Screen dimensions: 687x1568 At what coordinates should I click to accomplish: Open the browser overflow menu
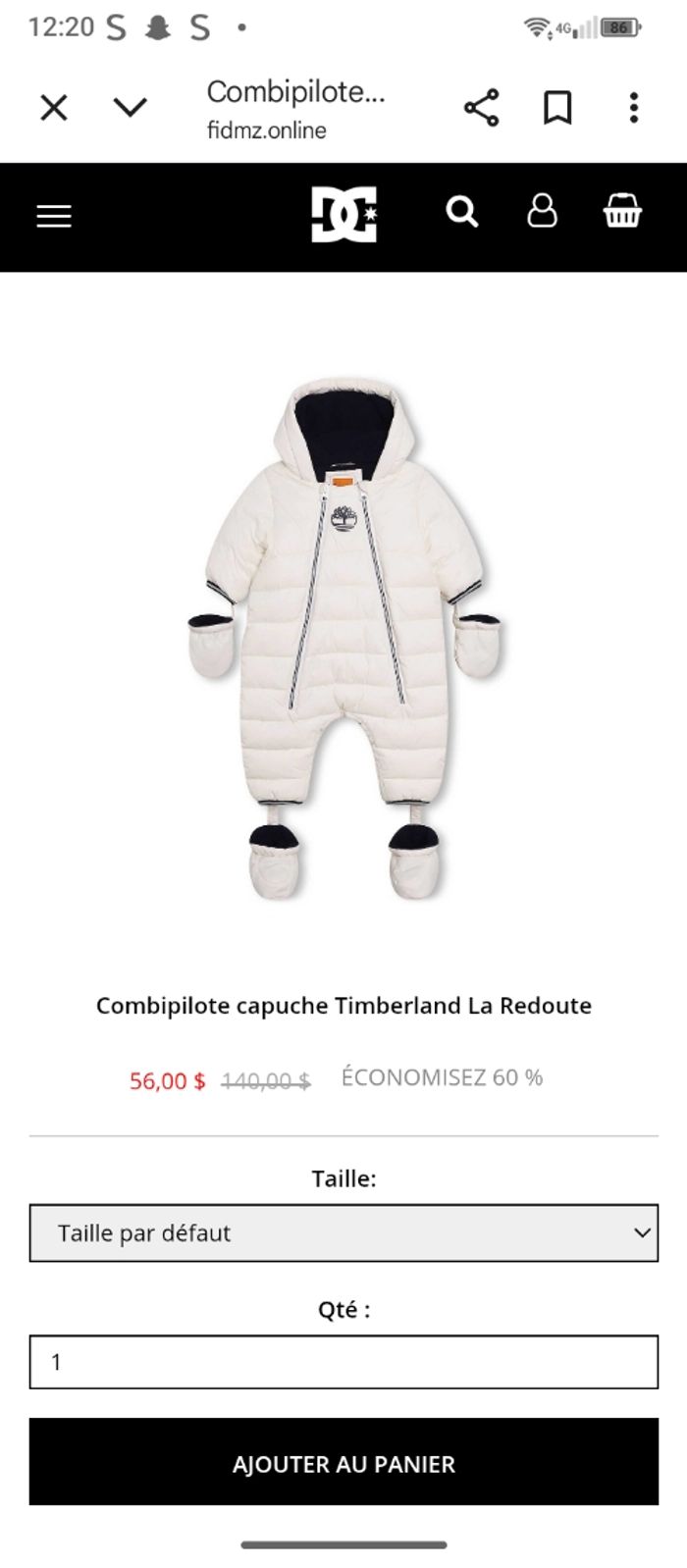634,107
